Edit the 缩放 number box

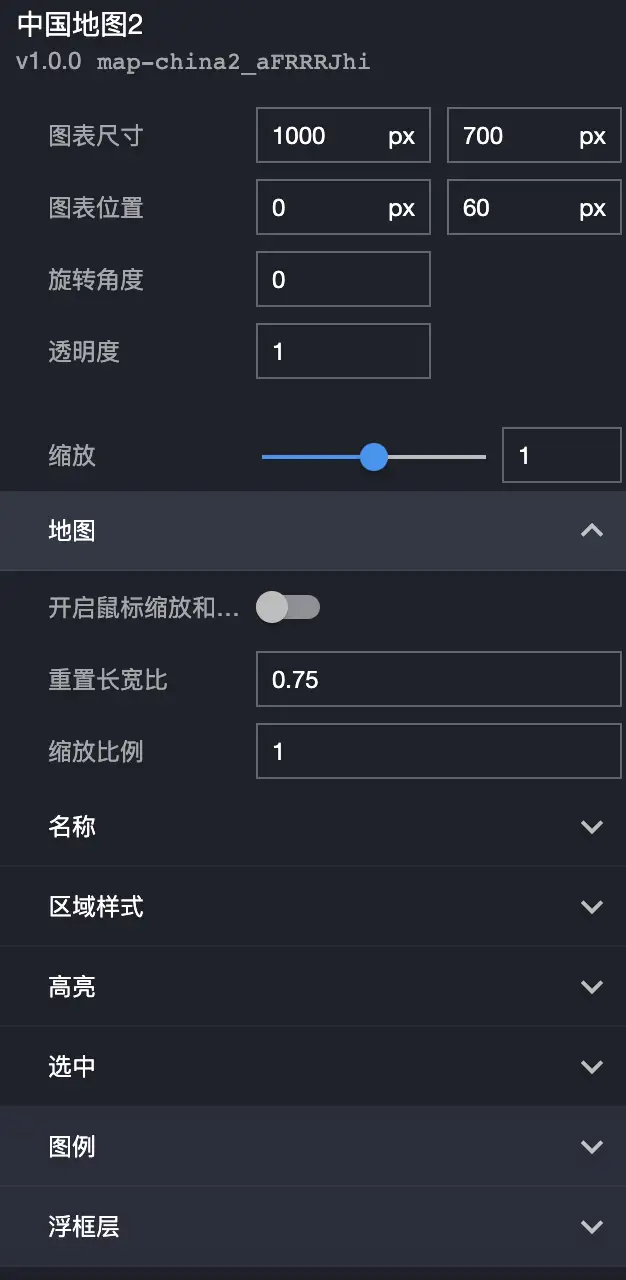click(561, 456)
